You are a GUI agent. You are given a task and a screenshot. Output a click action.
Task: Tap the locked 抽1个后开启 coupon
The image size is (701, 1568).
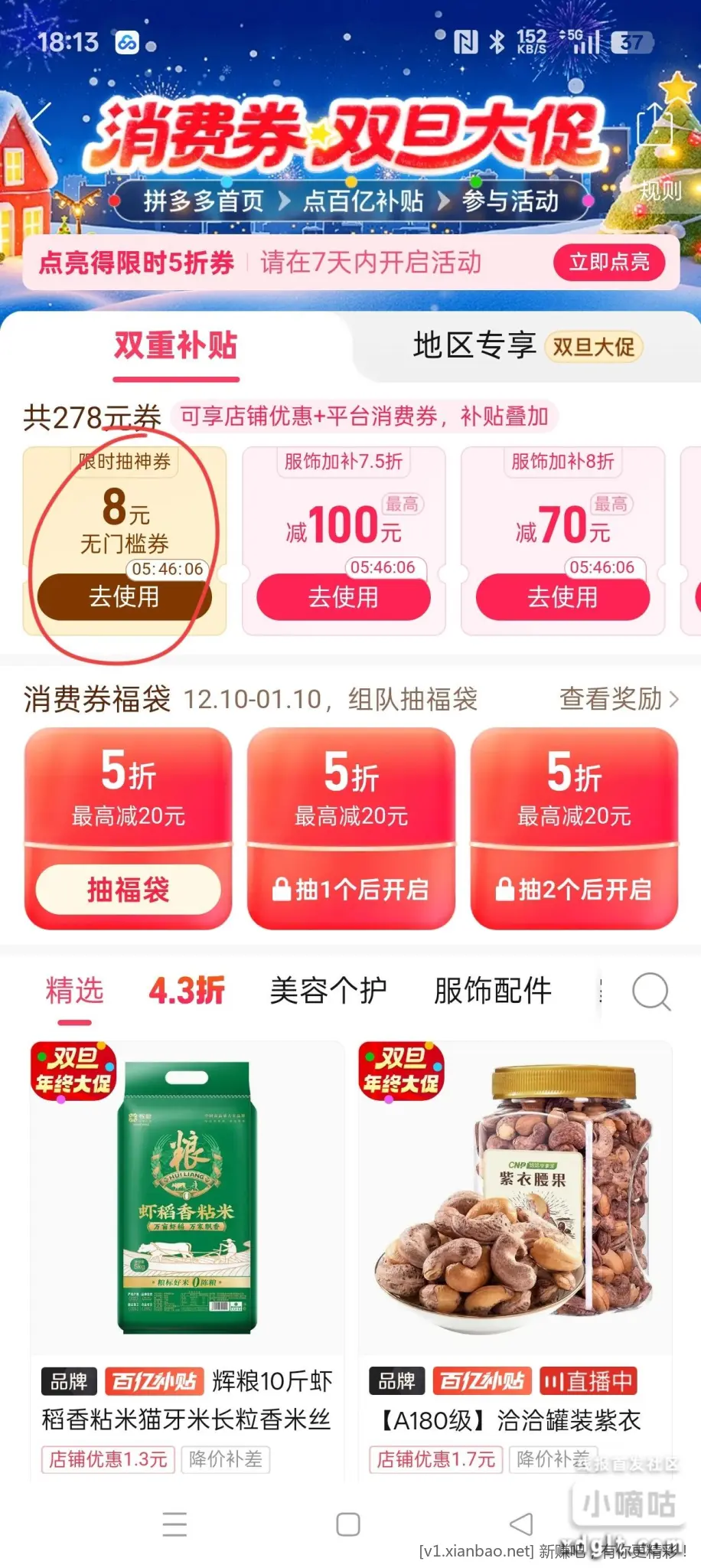pos(351,889)
